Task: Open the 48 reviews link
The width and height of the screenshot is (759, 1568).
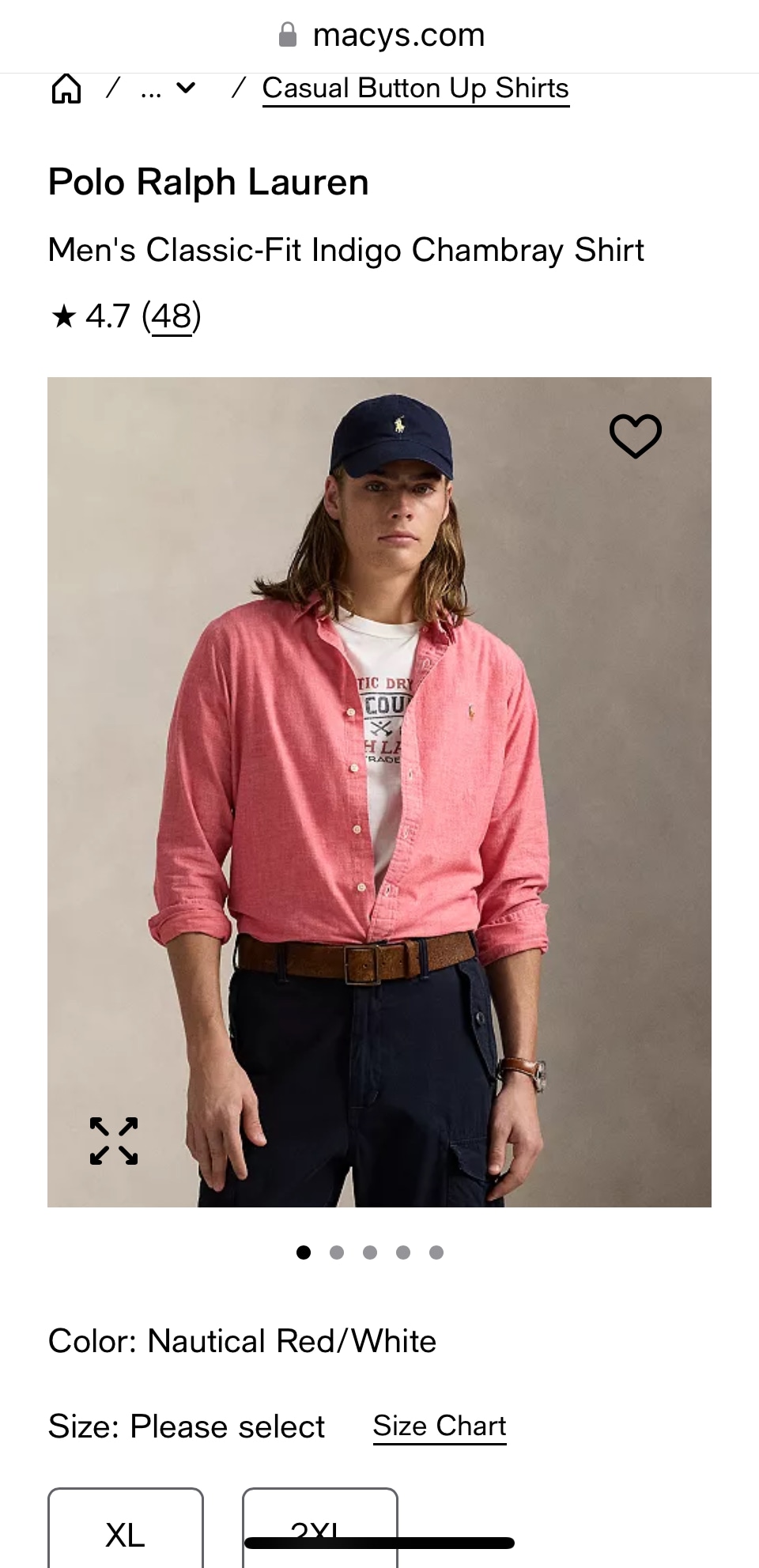Action: point(172,316)
